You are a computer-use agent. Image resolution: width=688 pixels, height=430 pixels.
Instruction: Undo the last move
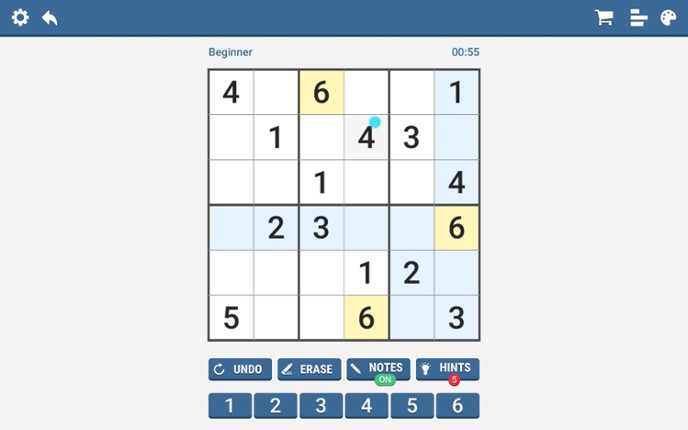tap(240, 369)
